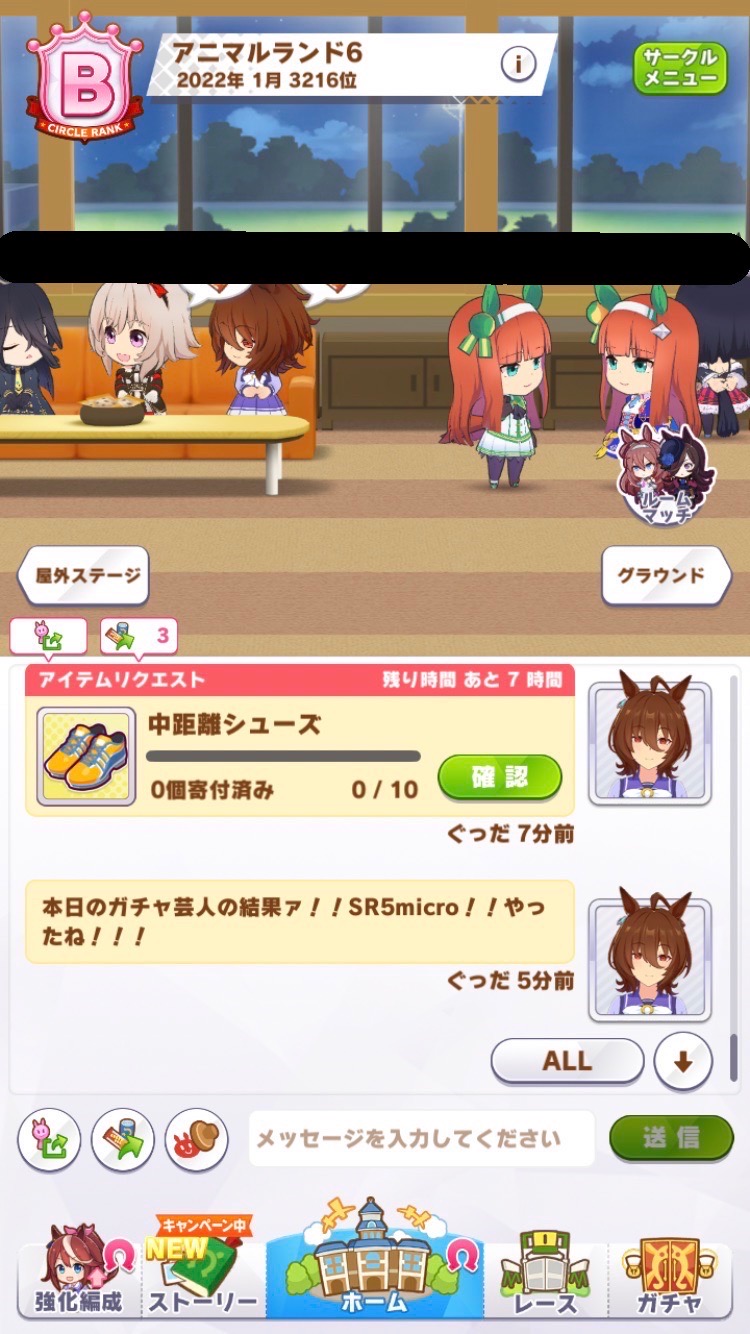Go to グラウンド

665,575
